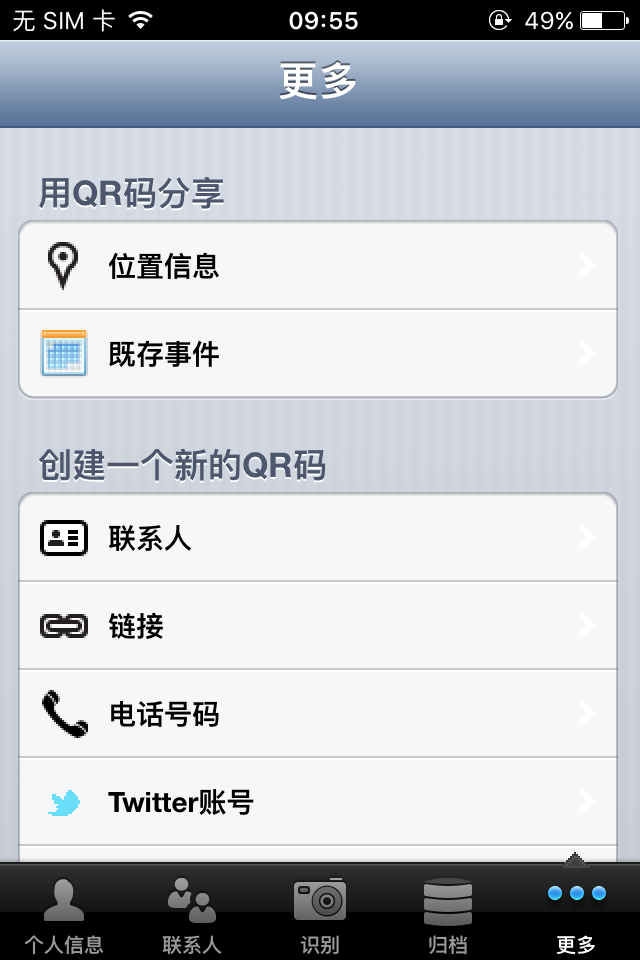640x960 pixels.
Task: Open the Twitter账号 row
Action: coord(318,801)
